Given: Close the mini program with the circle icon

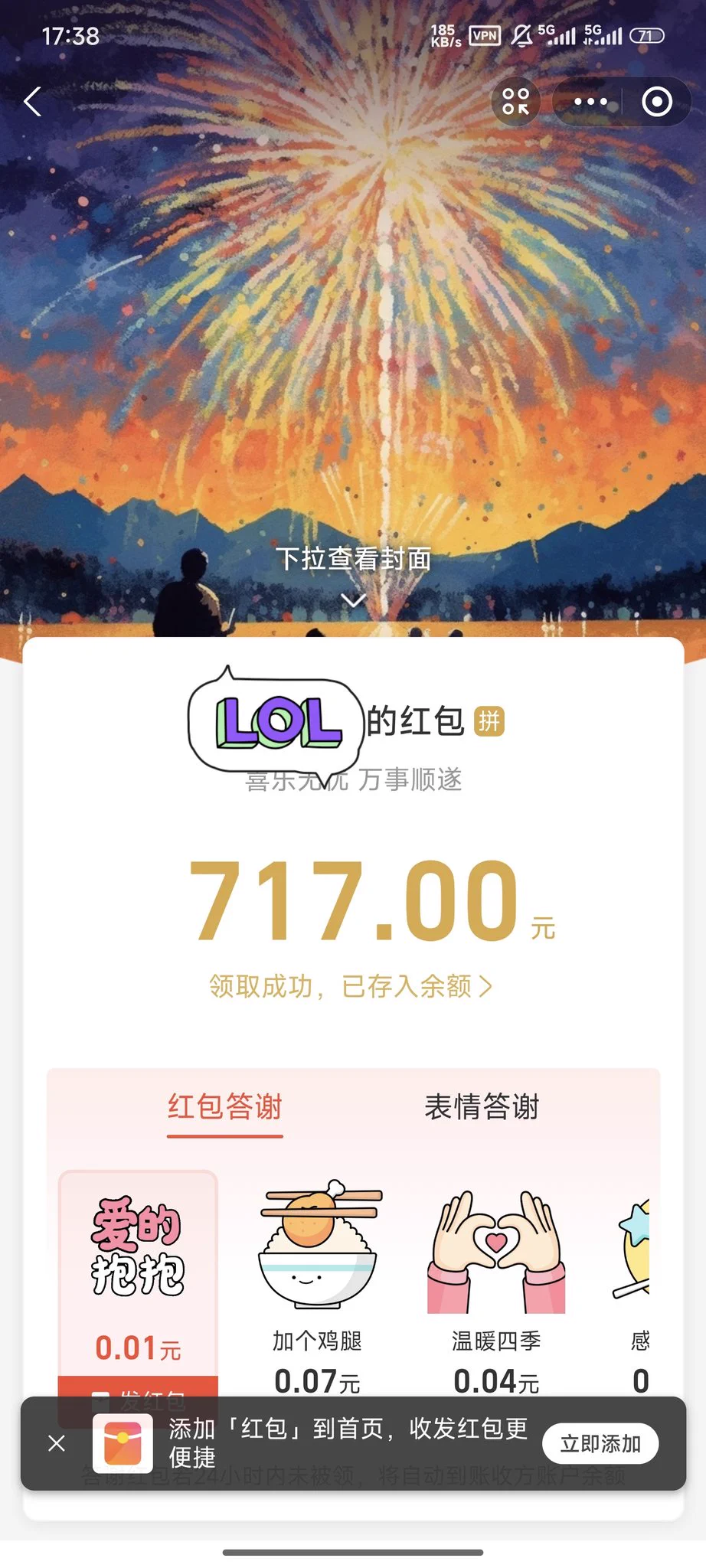Looking at the screenshot, I should (x=656, y=102).
